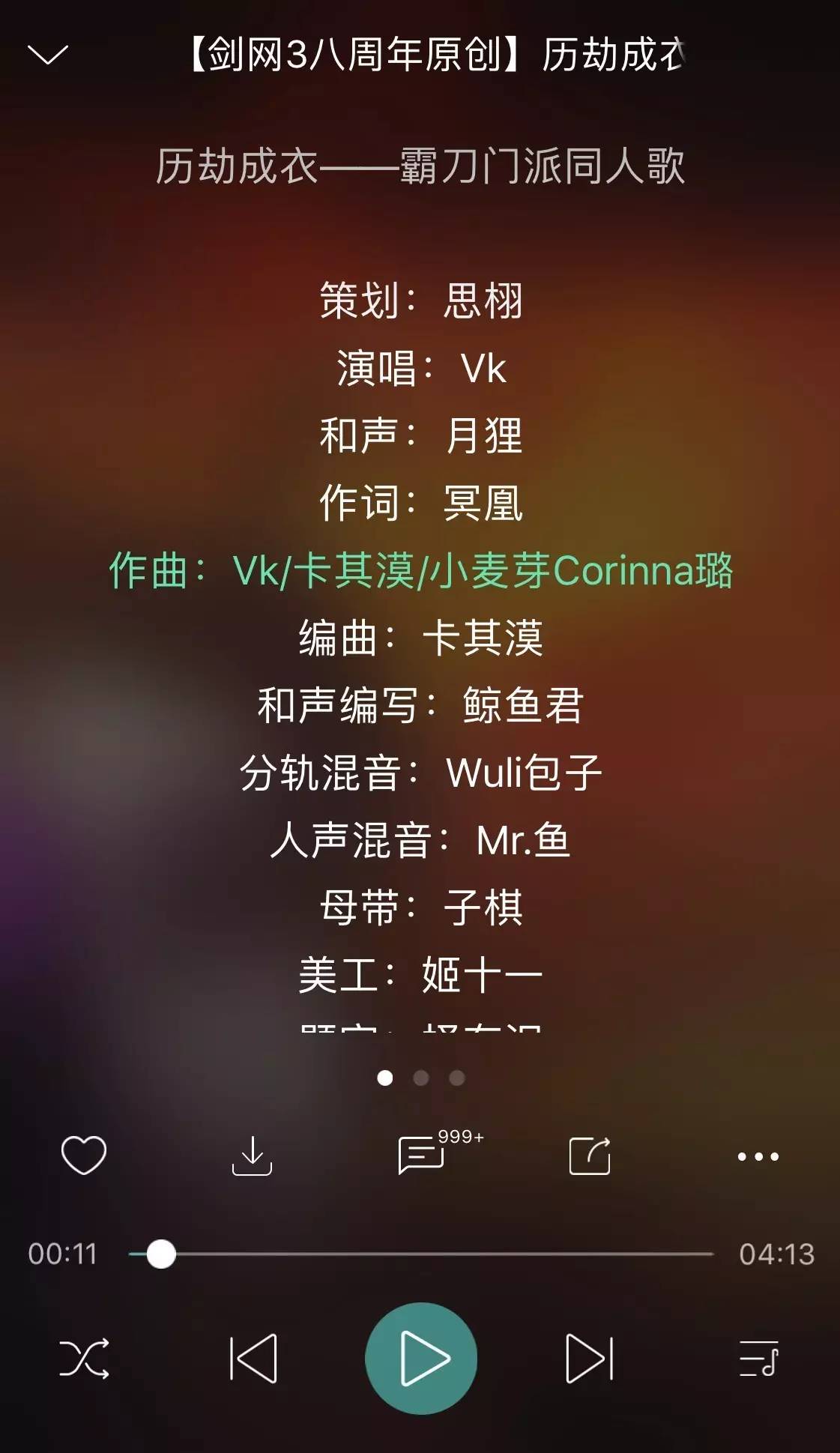This screenshot has width=840, height=1453.
Task: Like this song with the heart icon
Action: click(x=83, y=1155)
